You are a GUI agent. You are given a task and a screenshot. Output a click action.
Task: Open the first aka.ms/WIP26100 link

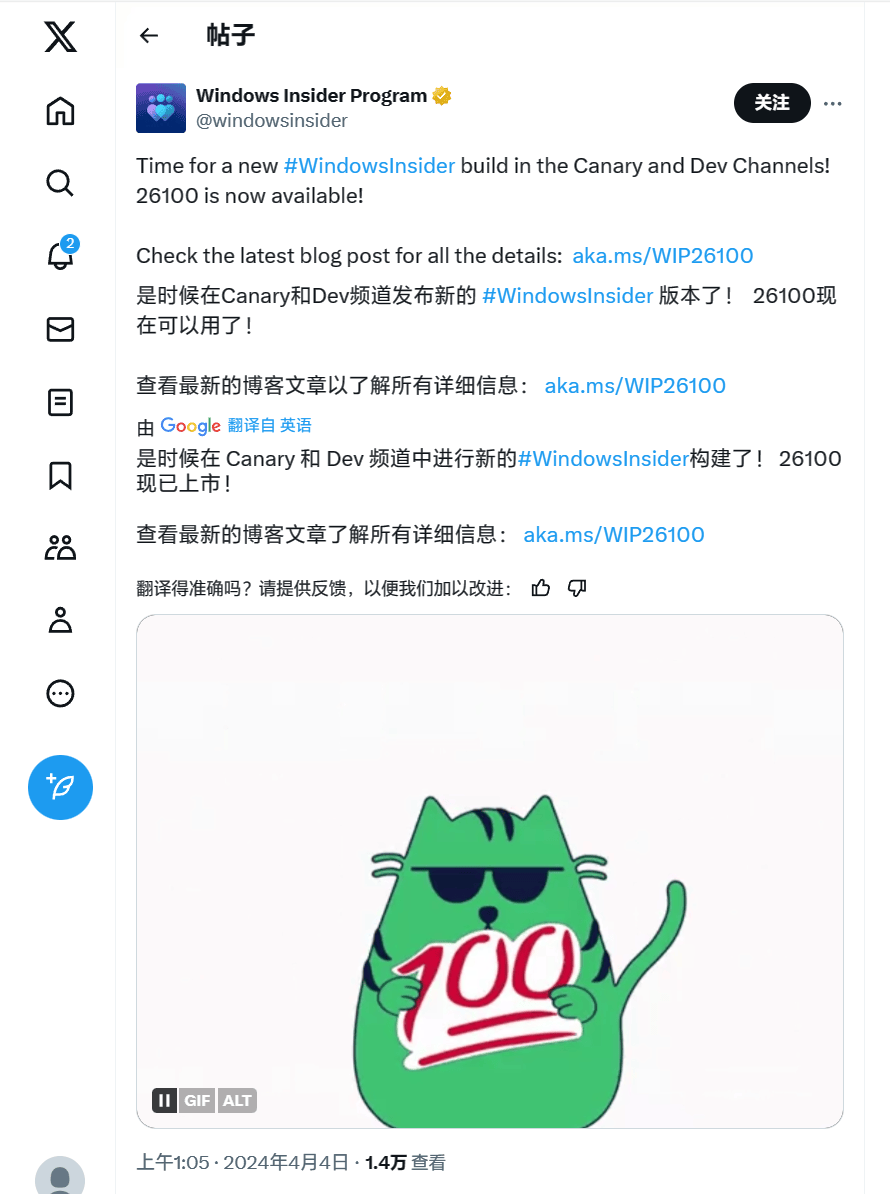click(662, 256)
